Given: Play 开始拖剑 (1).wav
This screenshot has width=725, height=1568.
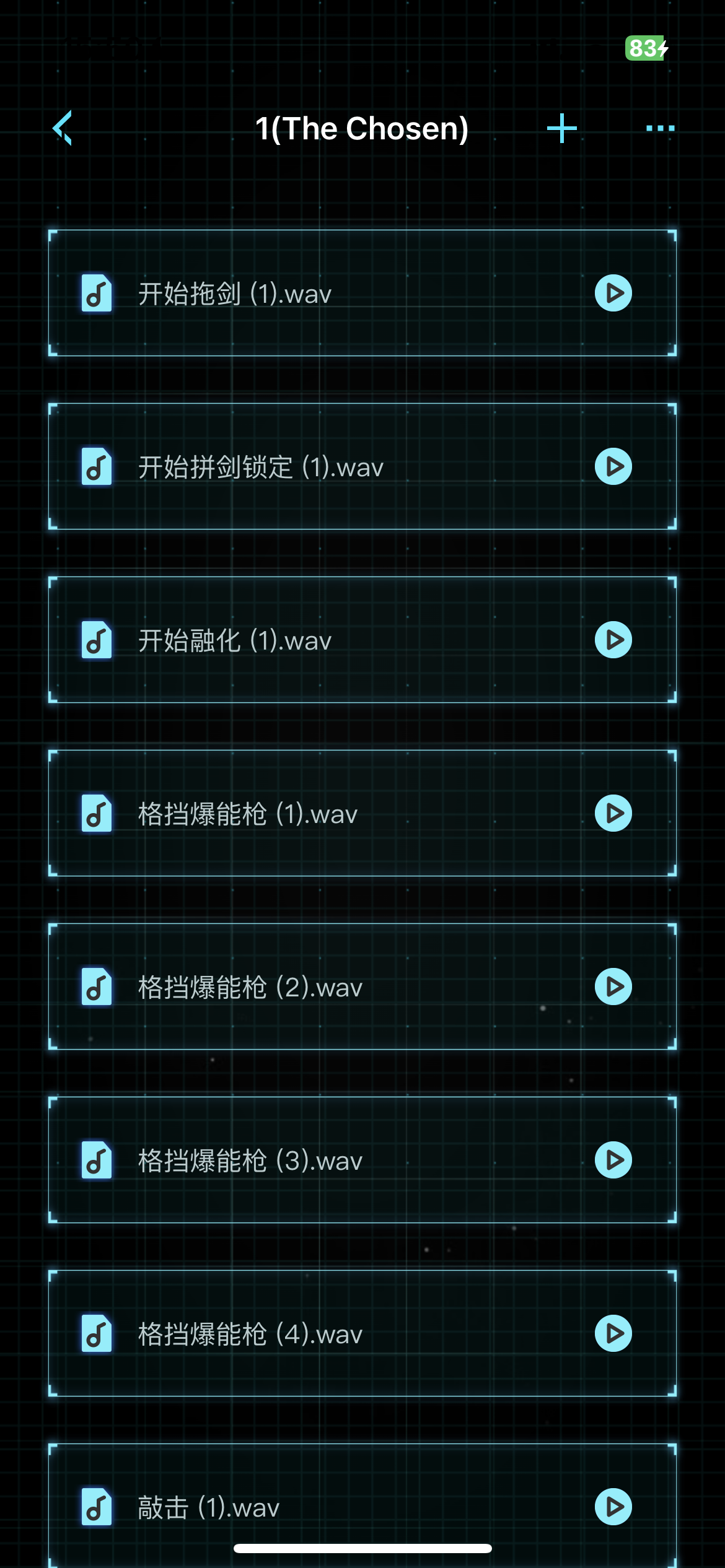Looking at the screenshot, I should (x=613, y=293).
